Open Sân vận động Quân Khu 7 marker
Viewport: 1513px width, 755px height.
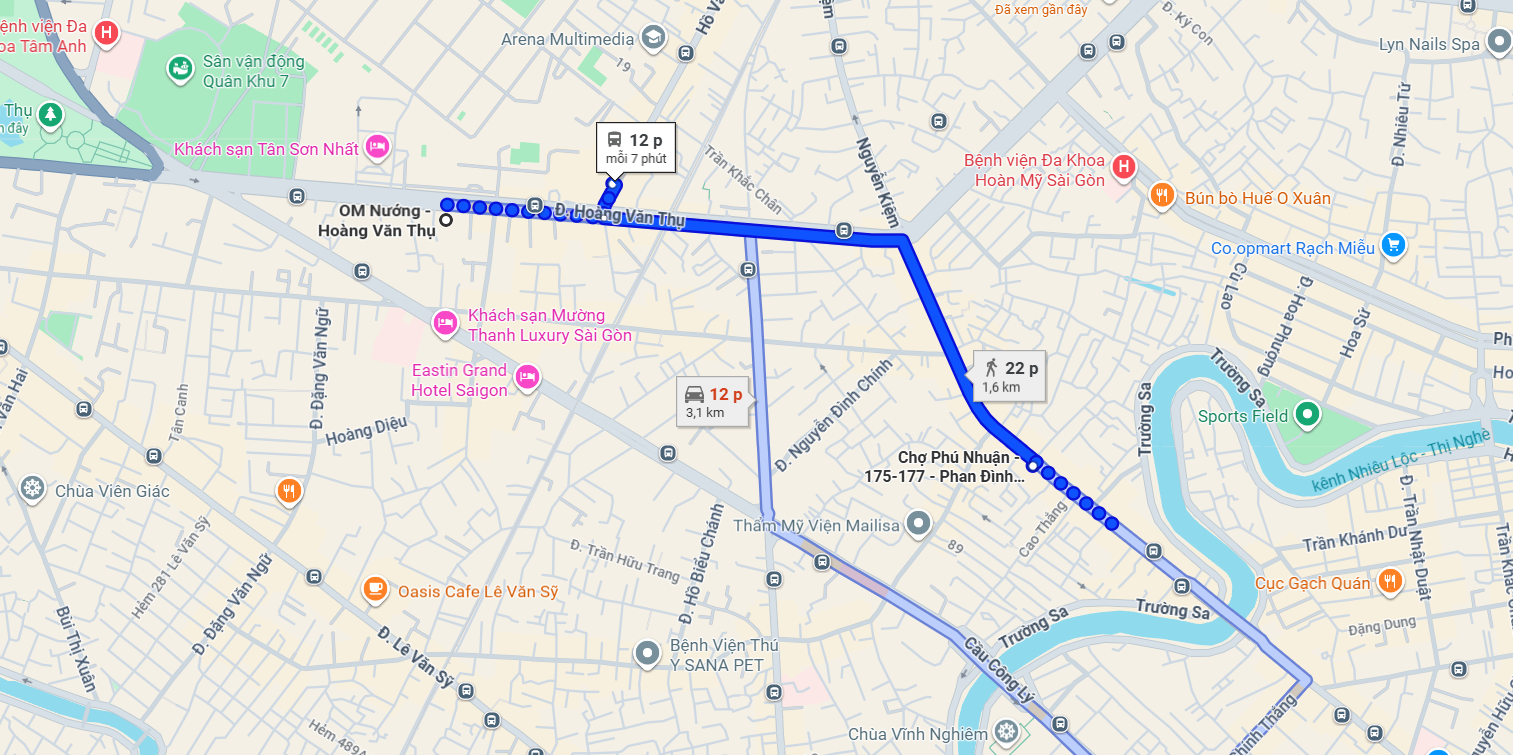tap(180, 68)
